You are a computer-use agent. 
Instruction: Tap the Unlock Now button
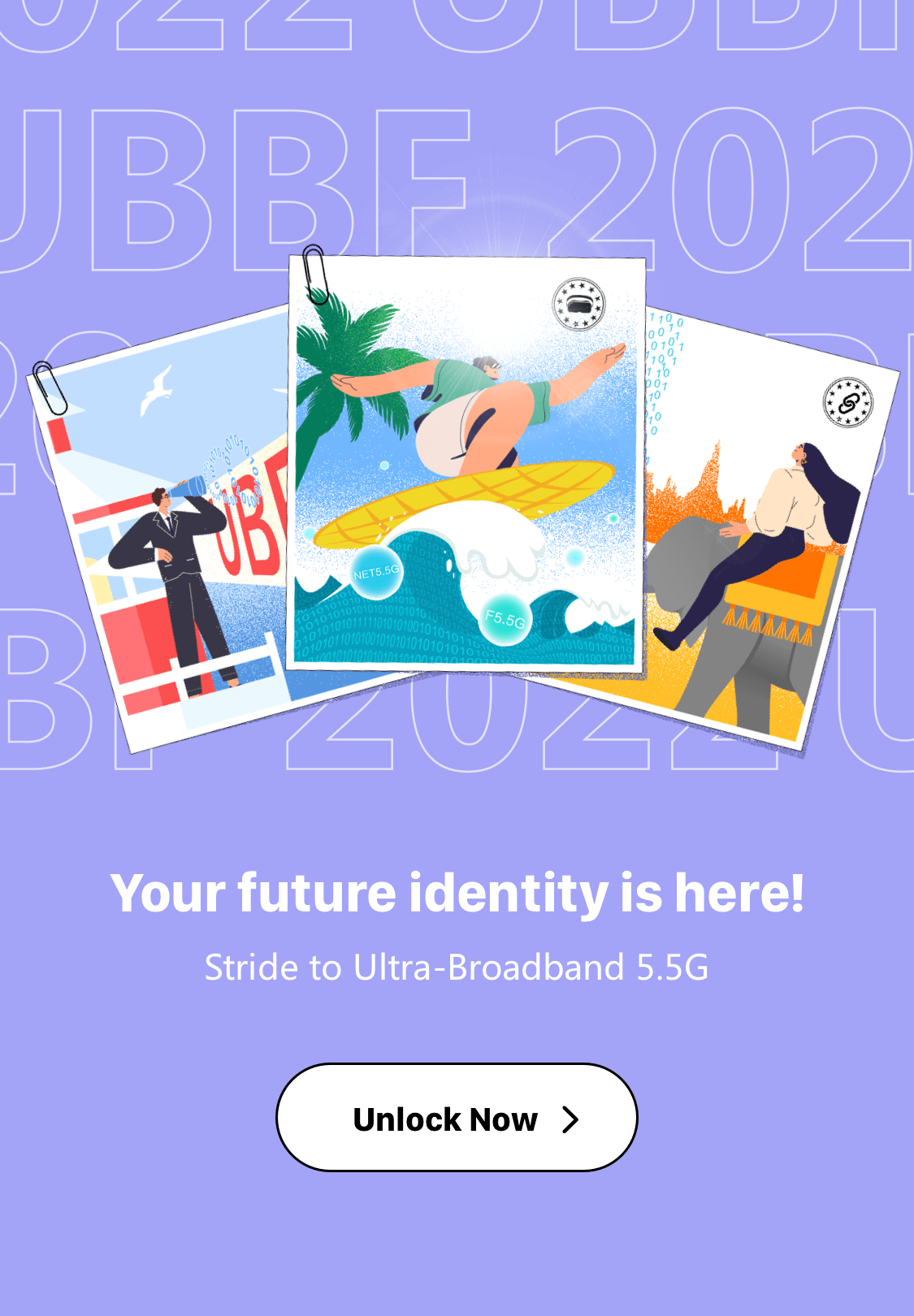pos(457,1118)
